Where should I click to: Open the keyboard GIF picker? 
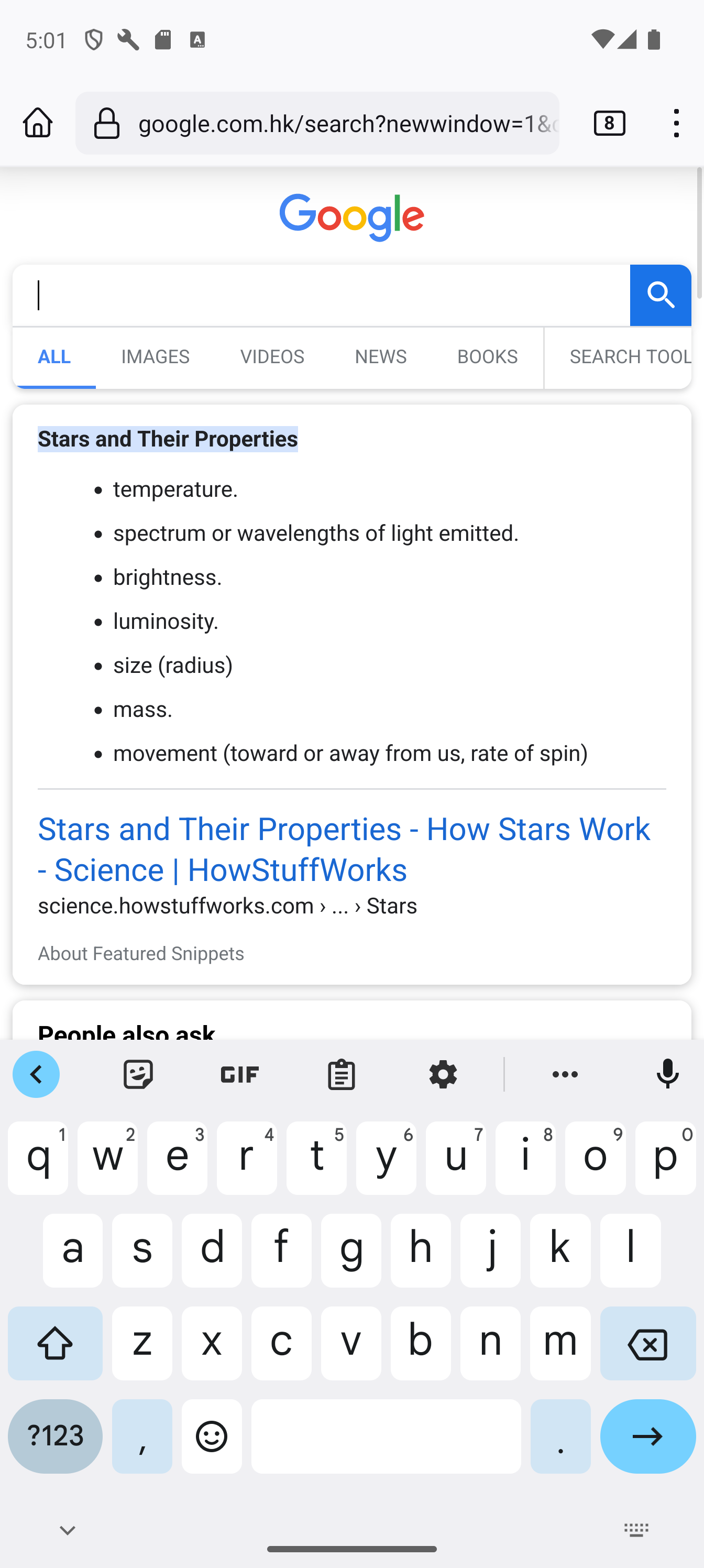tap(240, 1074)
